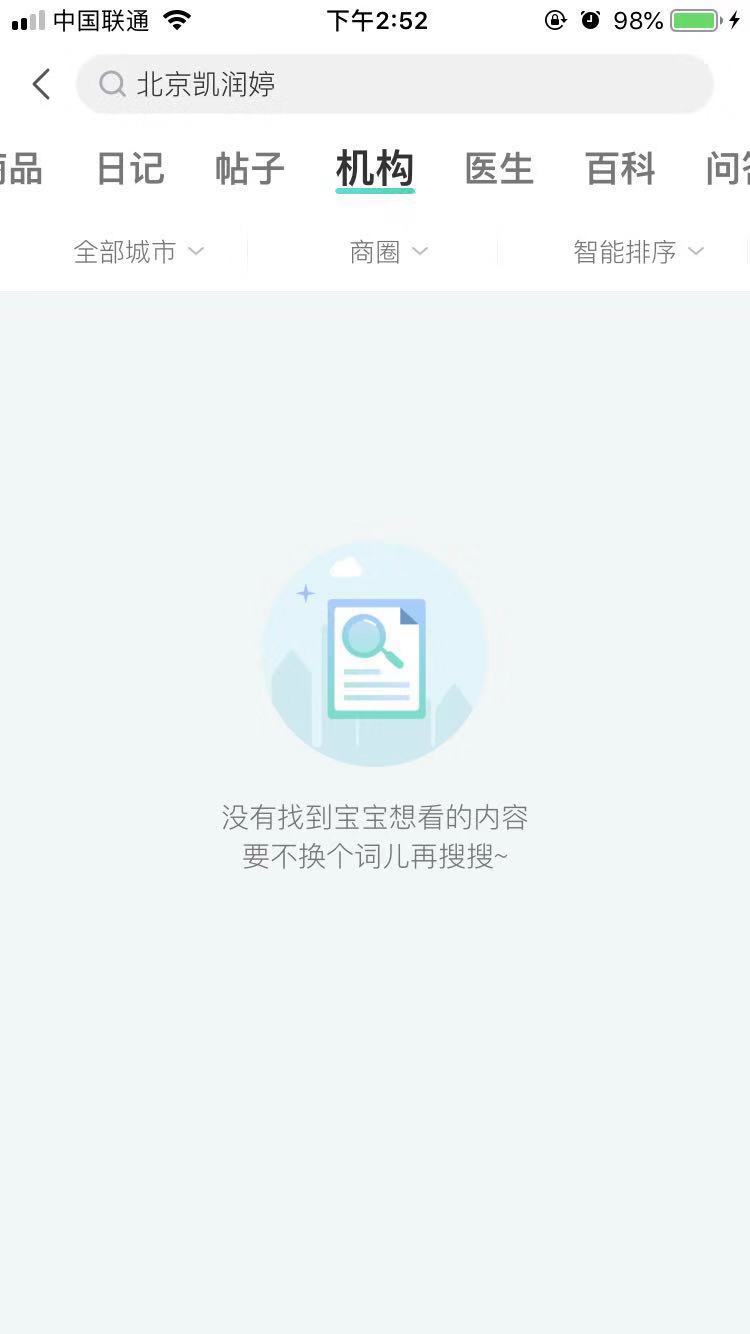Open the 智能排序 sorting dropdown

[x=638, y=252]
